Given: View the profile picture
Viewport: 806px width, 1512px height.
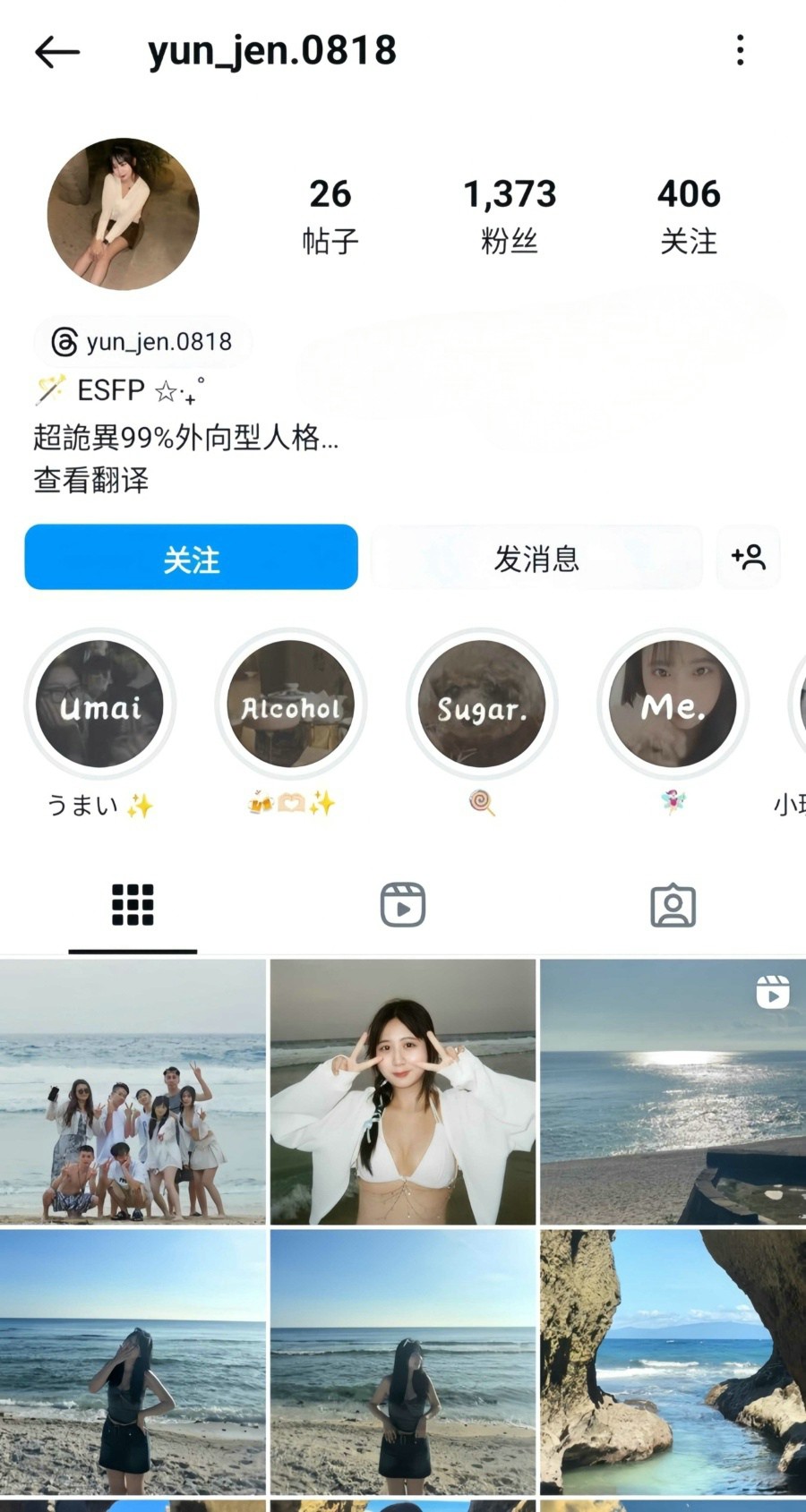Looking at the screenshot, I should (123, 214).
